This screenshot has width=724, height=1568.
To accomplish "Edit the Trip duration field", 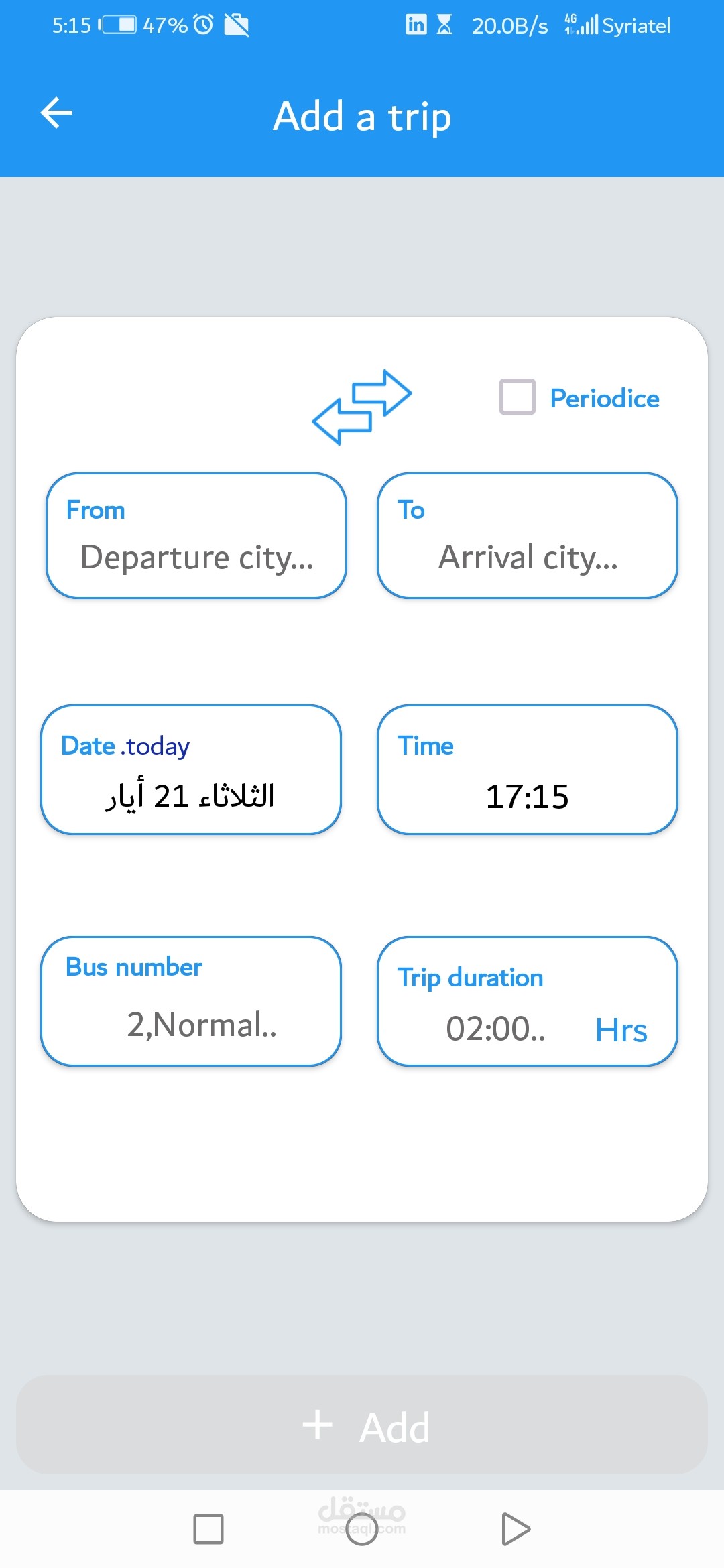I will [x=528, y=1001].
